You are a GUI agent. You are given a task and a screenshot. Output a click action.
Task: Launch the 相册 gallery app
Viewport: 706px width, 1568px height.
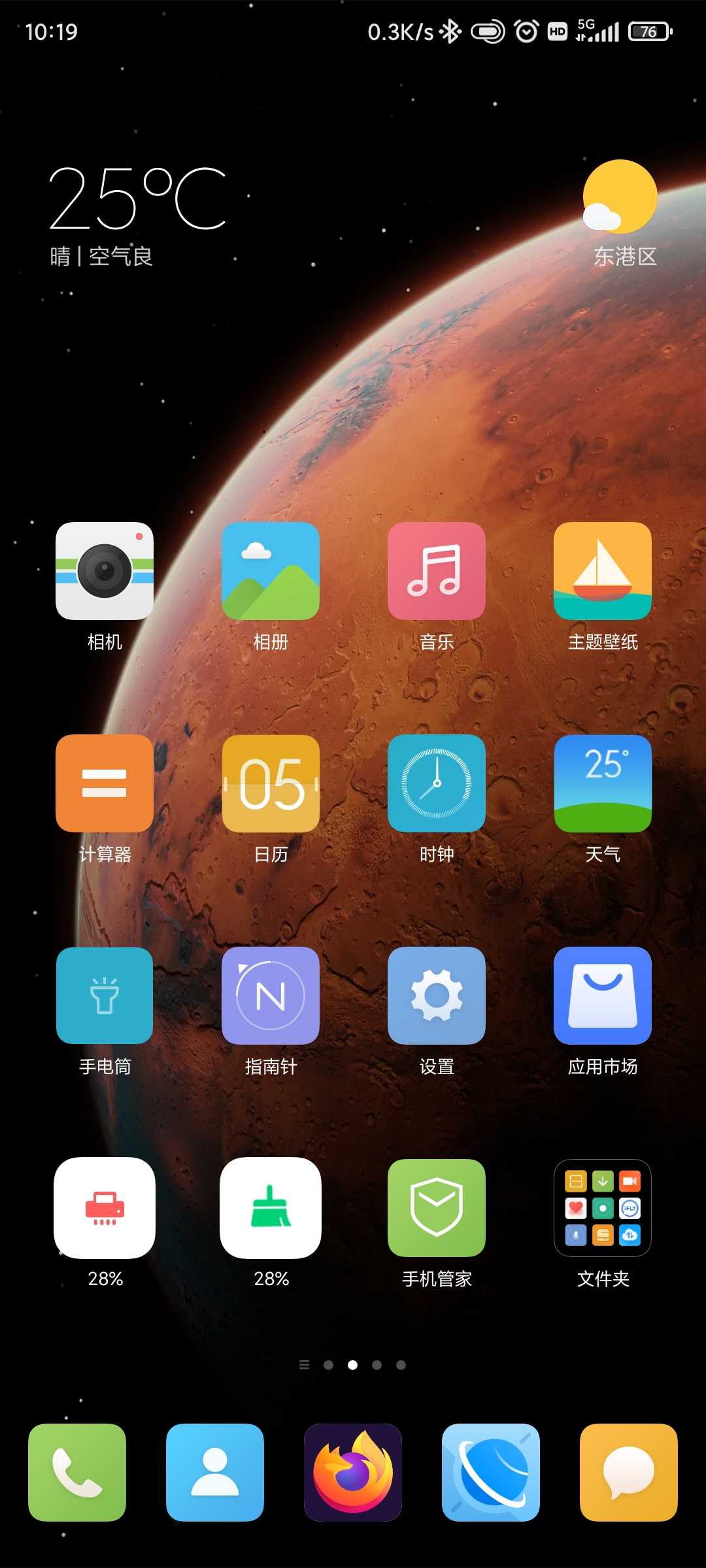point(271,571)
